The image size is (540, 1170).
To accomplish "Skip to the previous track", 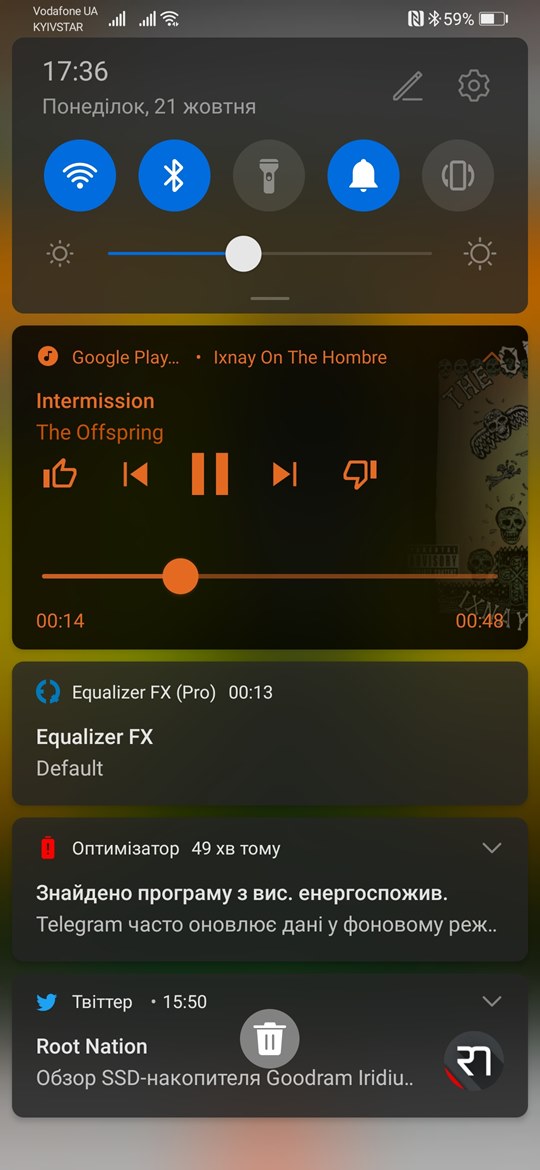I will (x=135, y=474).
